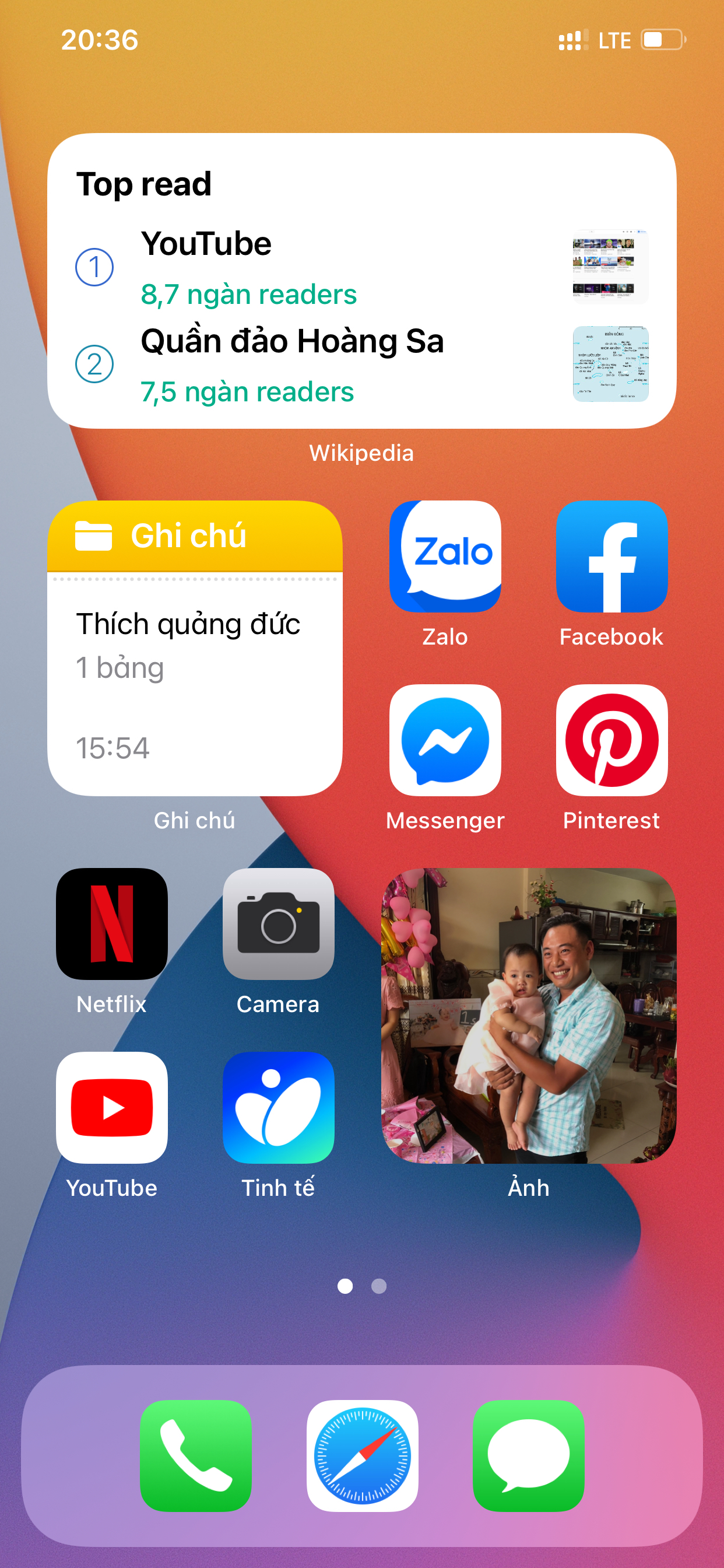The height and width of the screenshot is (1568, 724).
Task: Open the Ghi chú folder header
Action: 195,535
